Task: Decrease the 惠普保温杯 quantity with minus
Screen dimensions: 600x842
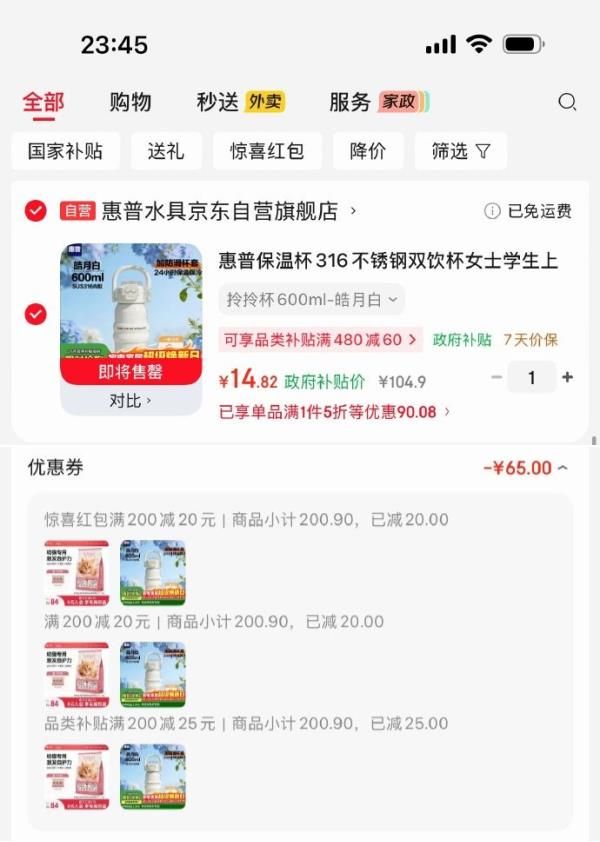Action: click(x=497, y=377)
